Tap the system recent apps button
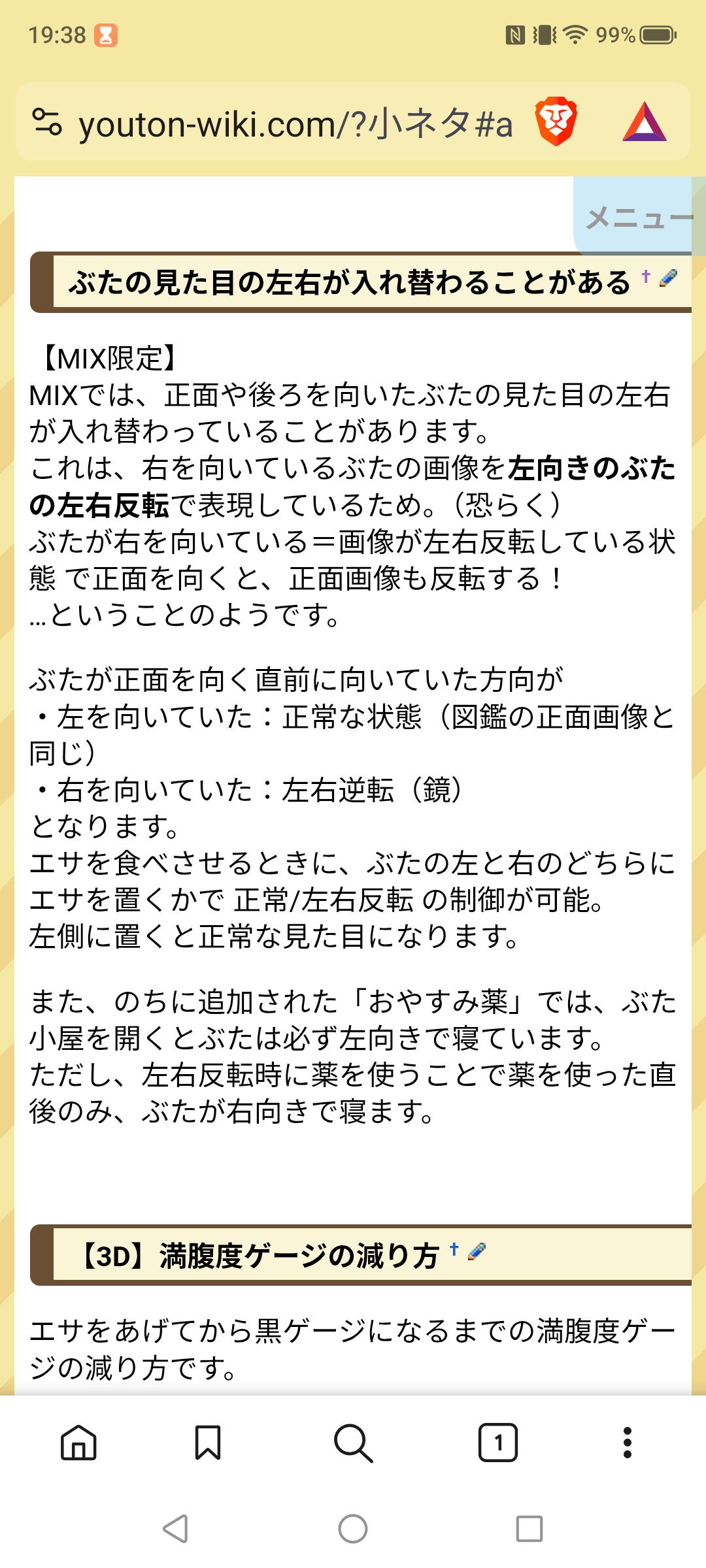The width and height of the screenshot is (706, 1568). click(529, 1529)
